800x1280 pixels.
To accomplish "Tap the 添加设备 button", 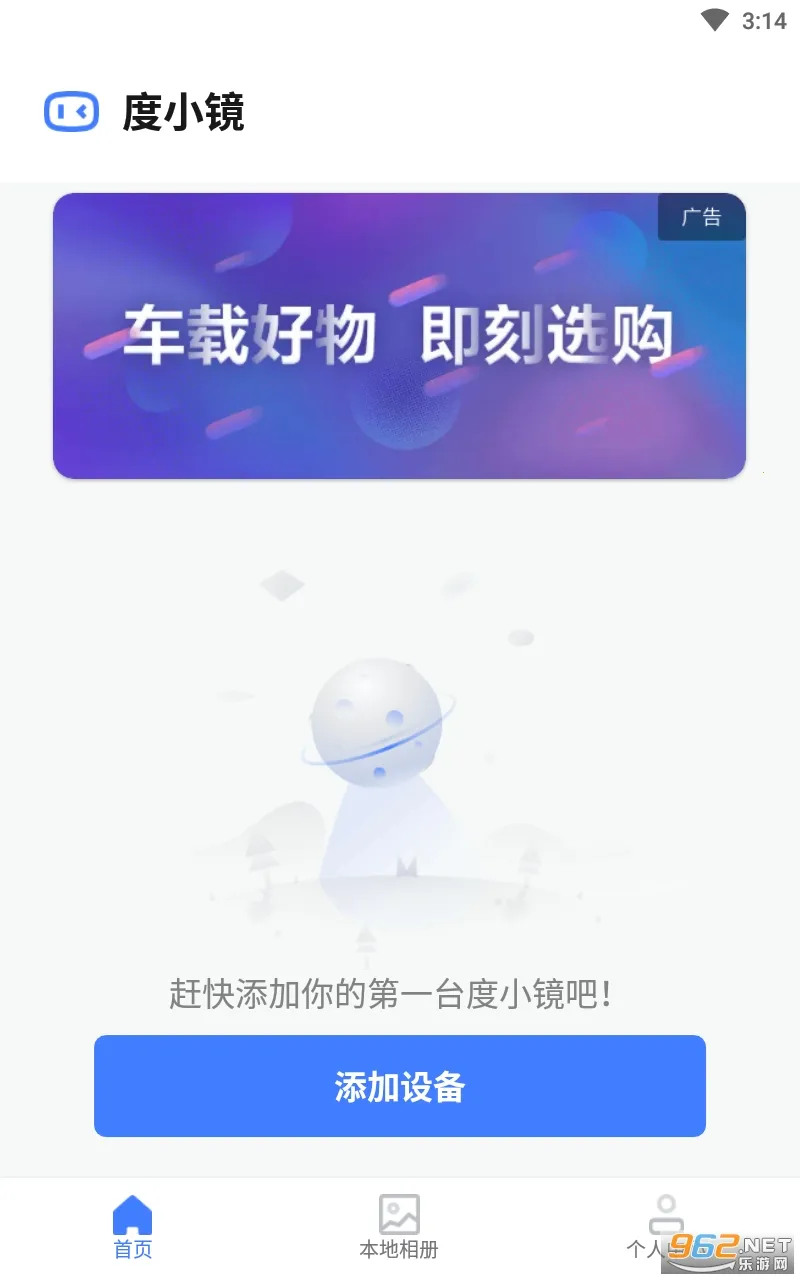I will click(399, 1086).
